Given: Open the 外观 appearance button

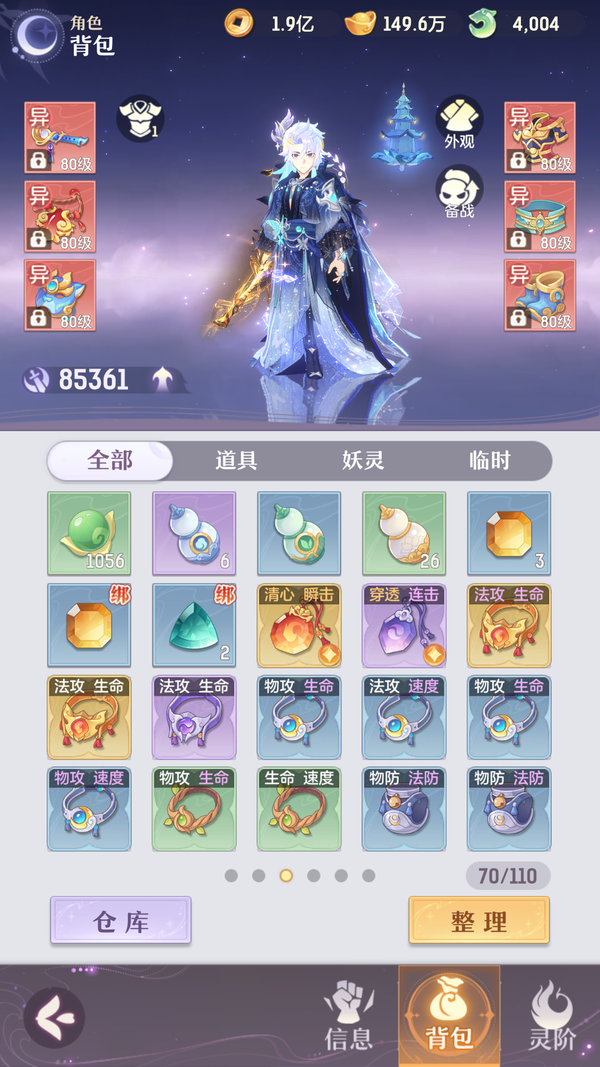Looking at the screenshot, I should (x=459, y=123).
